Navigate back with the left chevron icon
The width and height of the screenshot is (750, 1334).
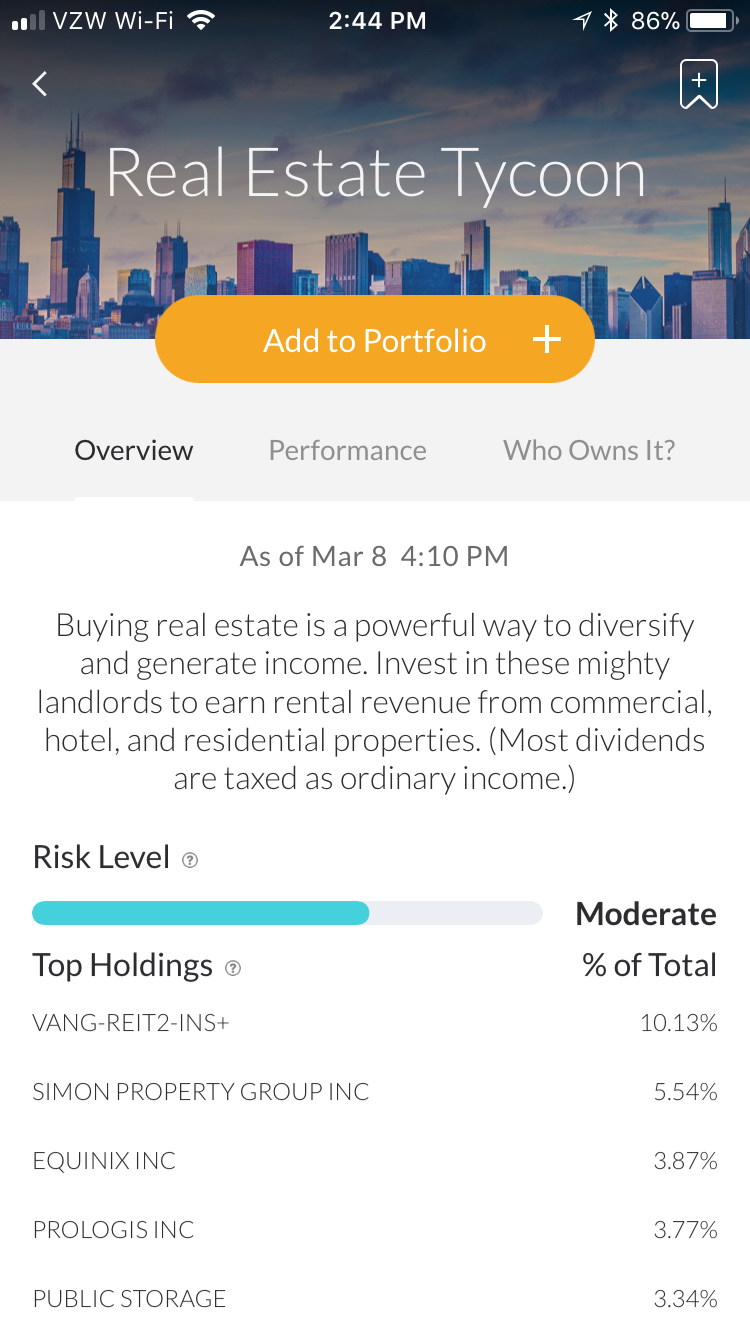pos(39,84)
